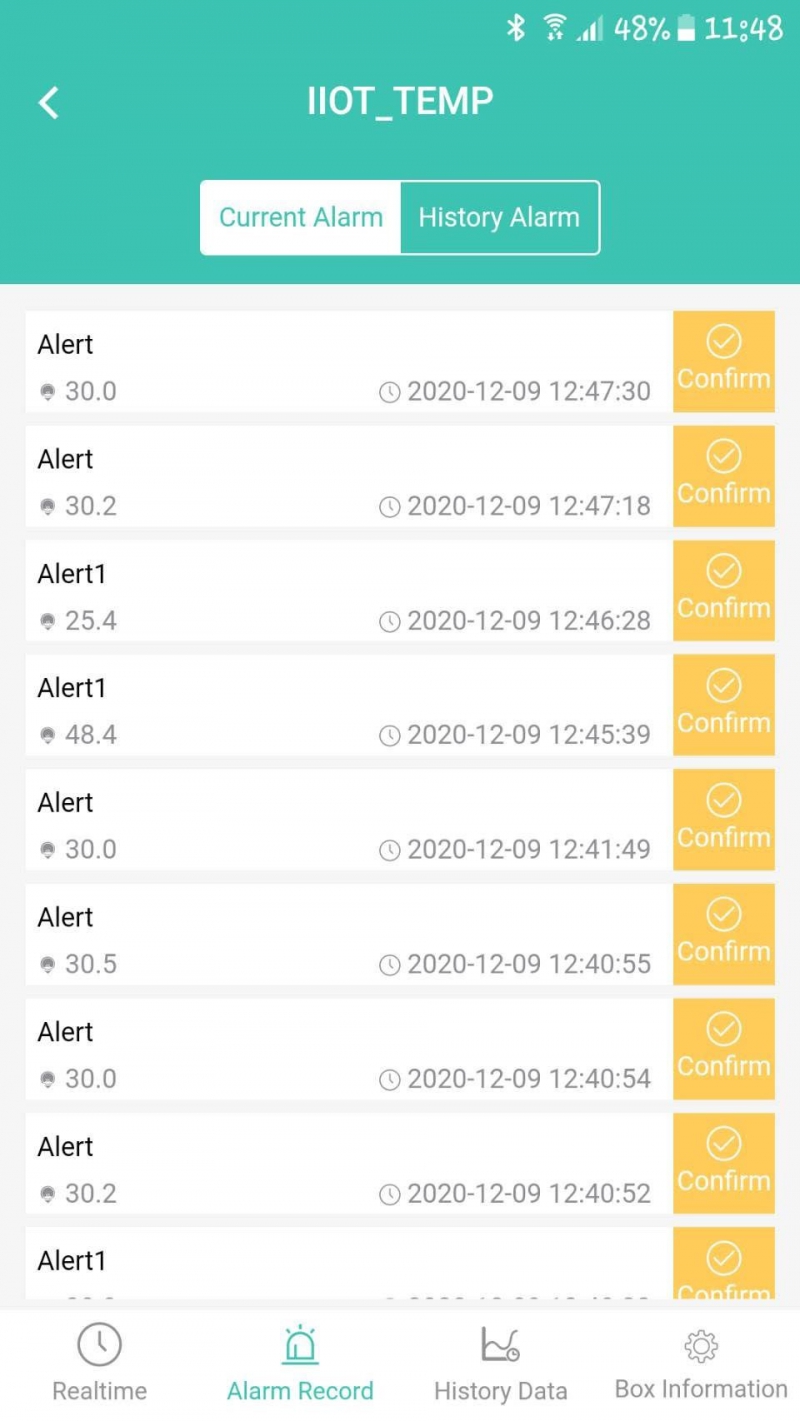Confirm the alert from 12:40:52
Viewport: 800px width, 1421px height.
coord(723,1164)
